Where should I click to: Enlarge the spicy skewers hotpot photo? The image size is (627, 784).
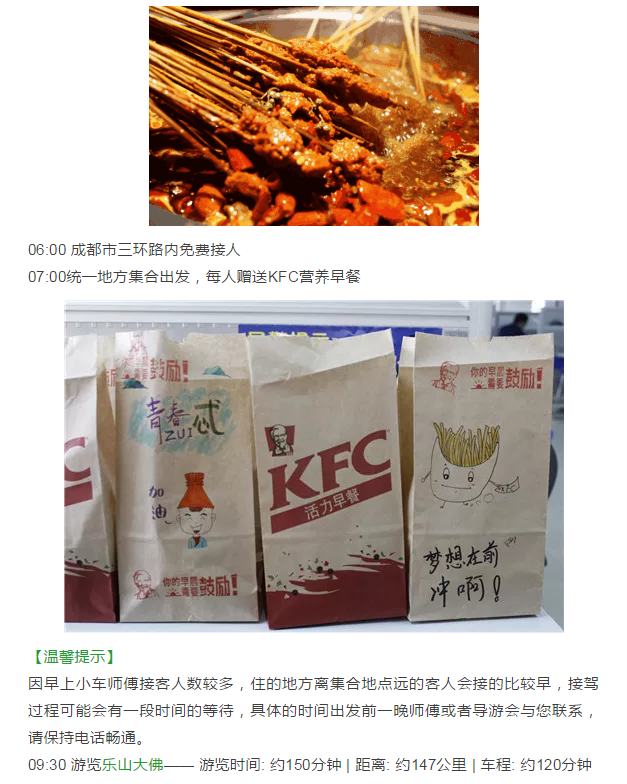314,115
